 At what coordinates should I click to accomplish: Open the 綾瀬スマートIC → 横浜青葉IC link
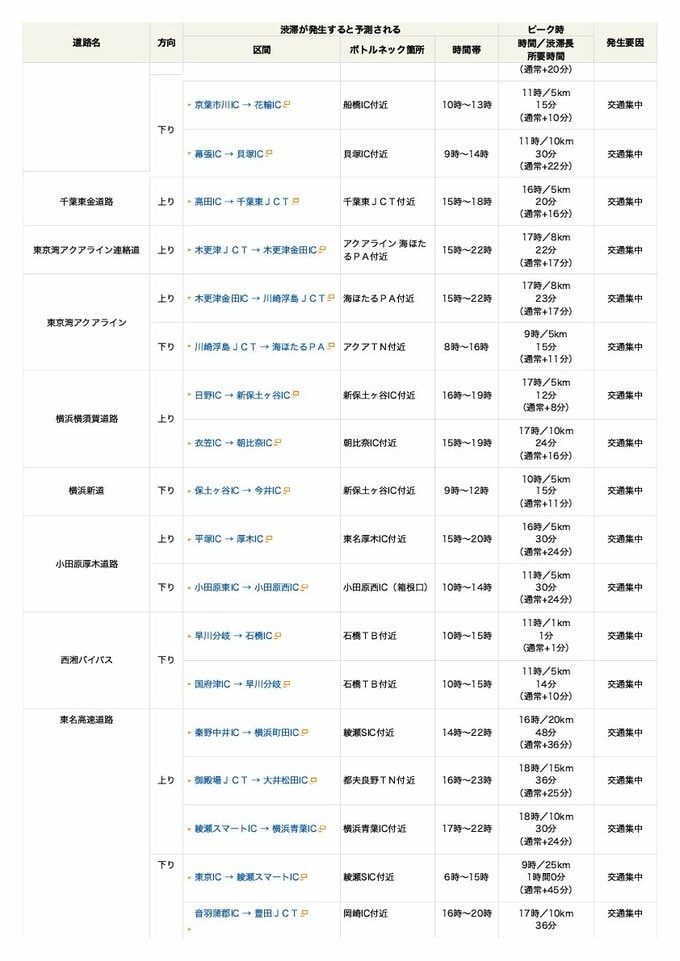pos(254,829)
